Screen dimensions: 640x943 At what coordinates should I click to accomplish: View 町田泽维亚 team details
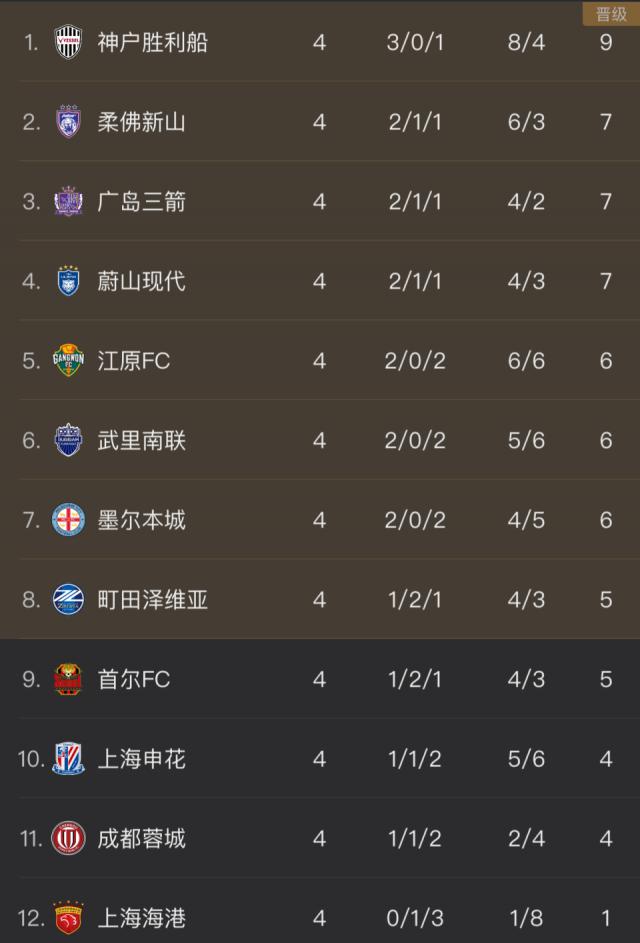pyautogui.click(x=152, y=600)
